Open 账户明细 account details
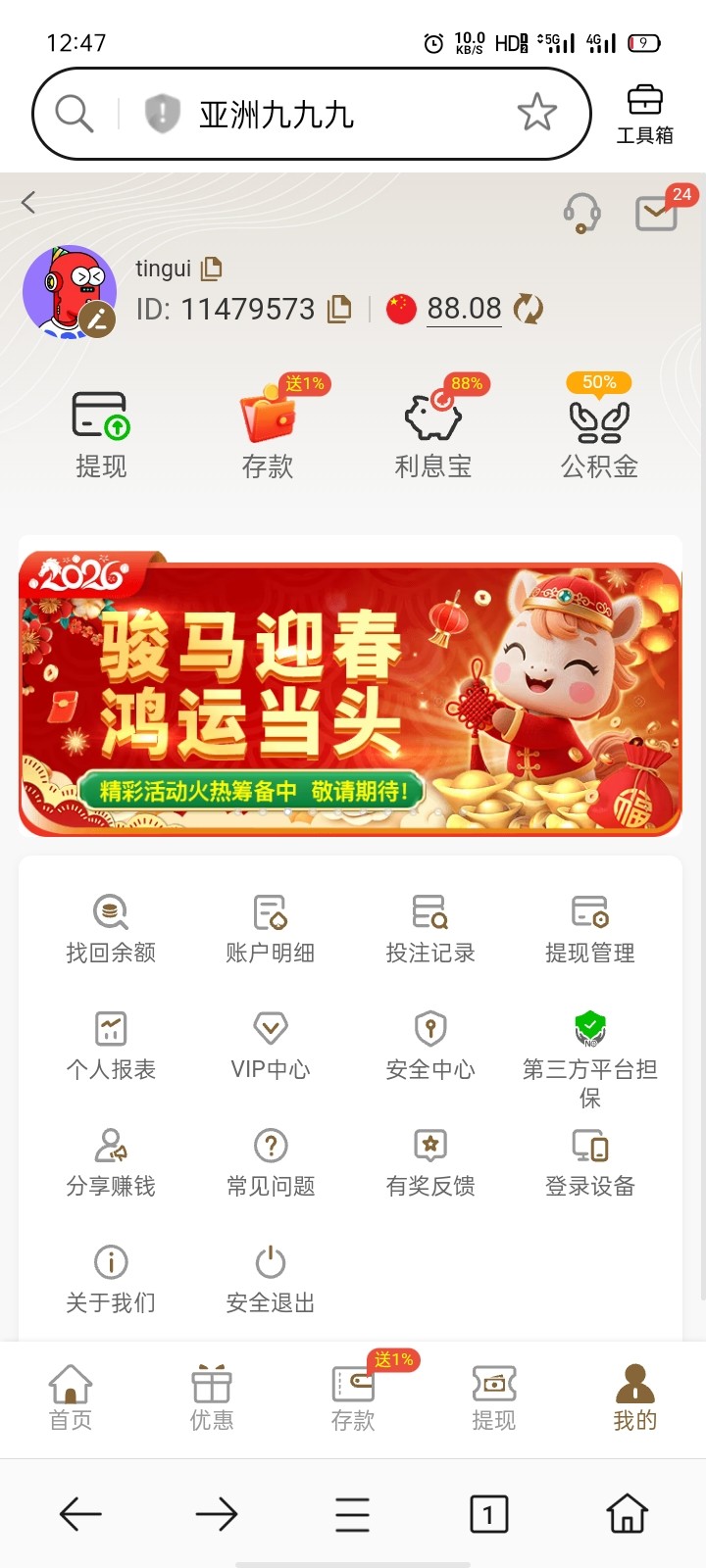 point(270,926)
